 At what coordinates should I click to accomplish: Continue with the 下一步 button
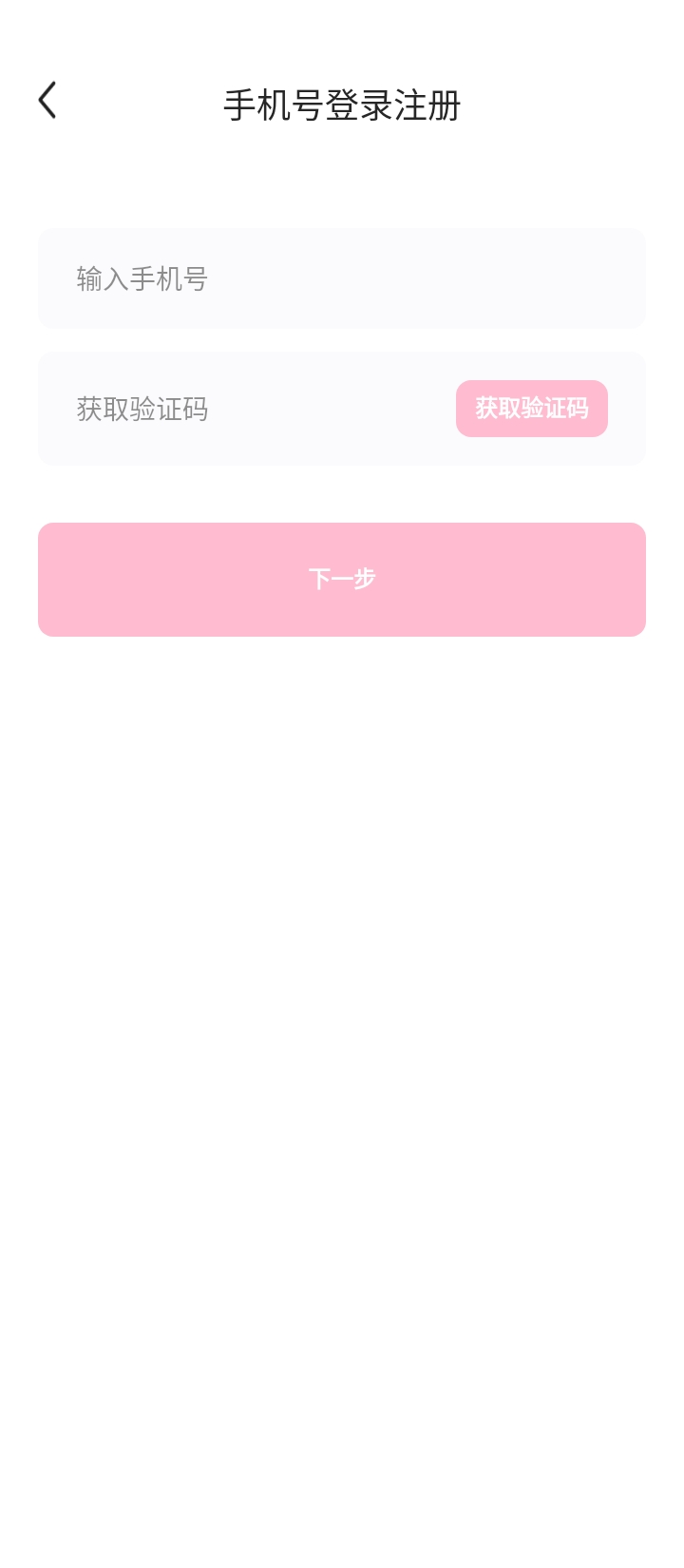tap(342, 579)
